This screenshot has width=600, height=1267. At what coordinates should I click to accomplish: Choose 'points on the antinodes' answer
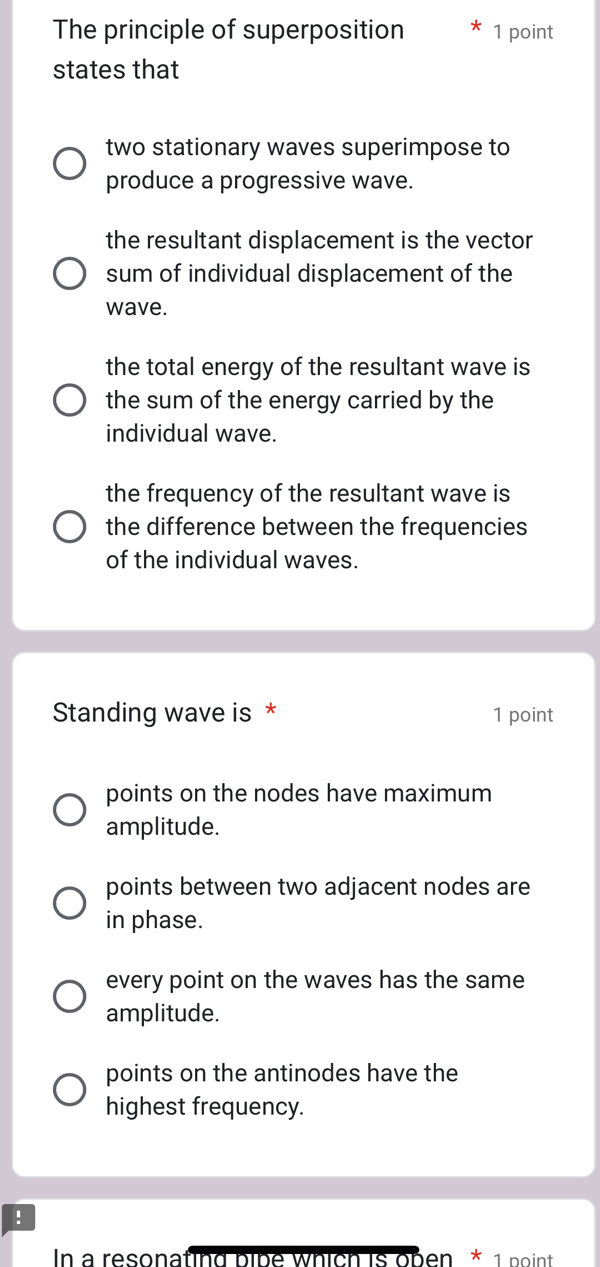pos(69,1090)
